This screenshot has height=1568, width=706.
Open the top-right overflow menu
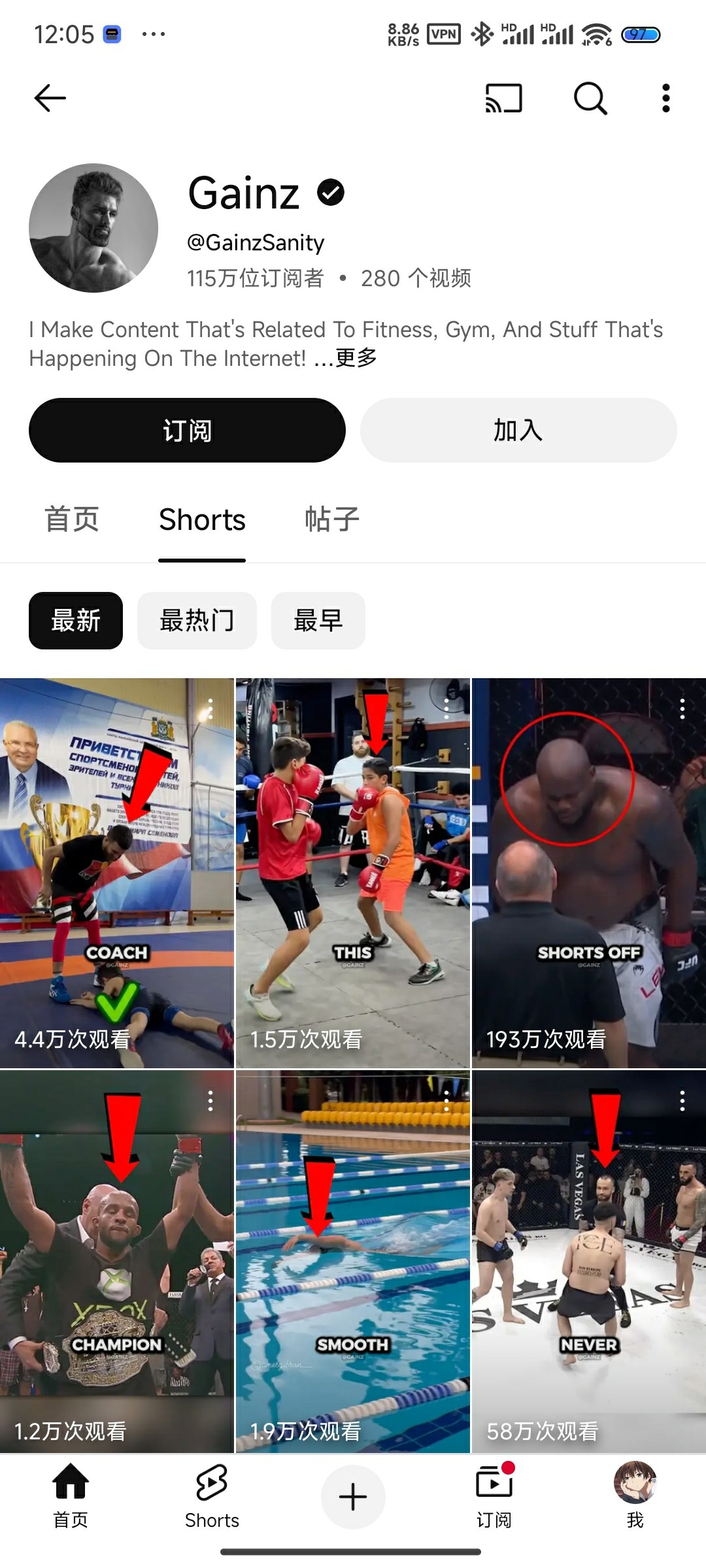(x=665, y=99)
